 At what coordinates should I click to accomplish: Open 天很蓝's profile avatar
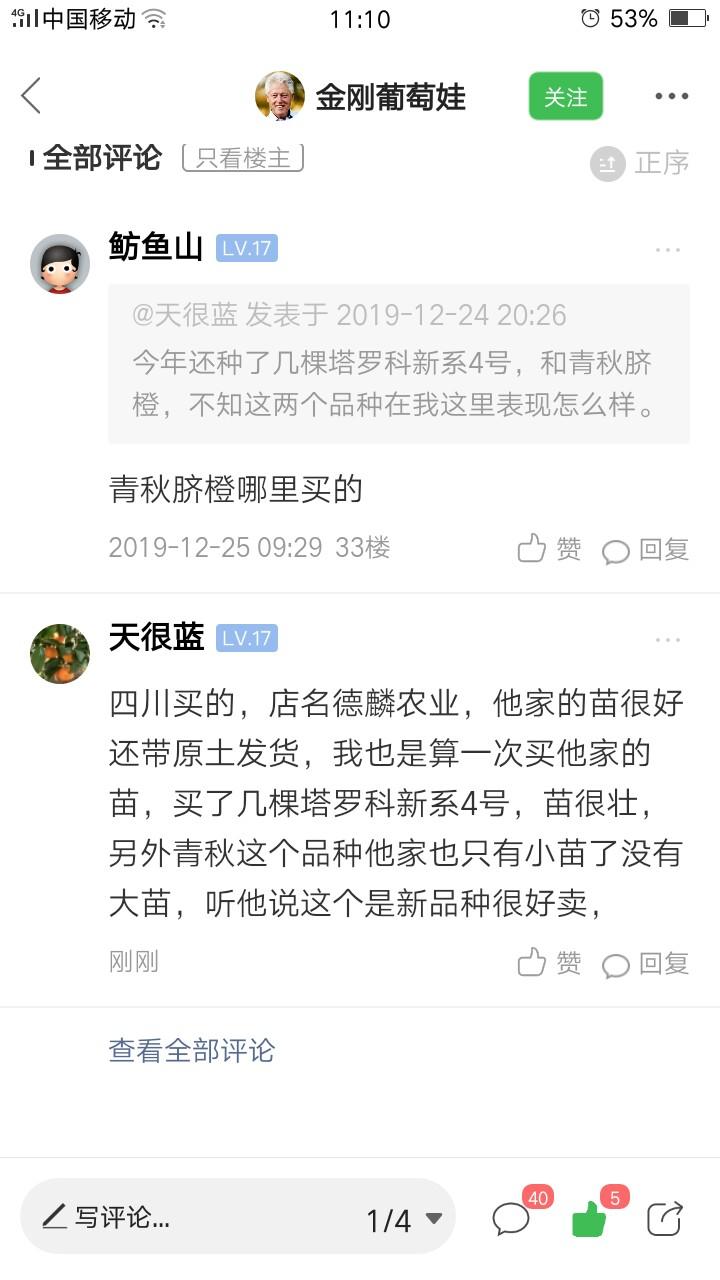[60, 654]
